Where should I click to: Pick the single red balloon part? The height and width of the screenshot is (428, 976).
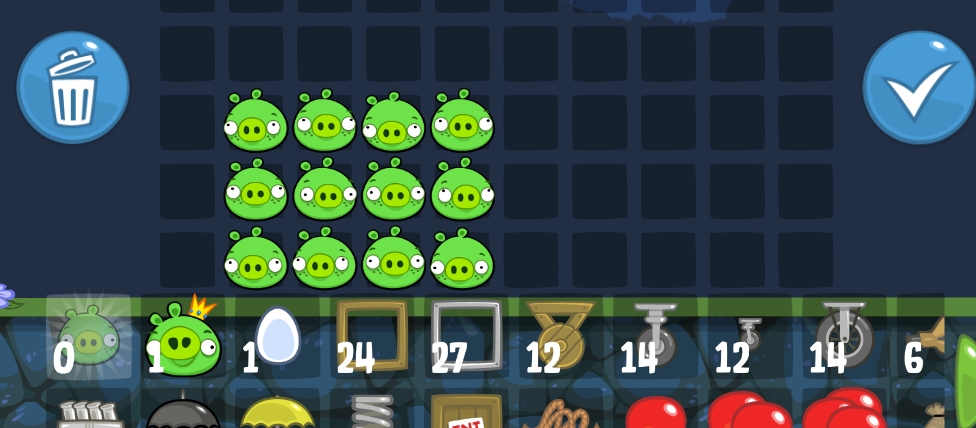tap(654, 413)
